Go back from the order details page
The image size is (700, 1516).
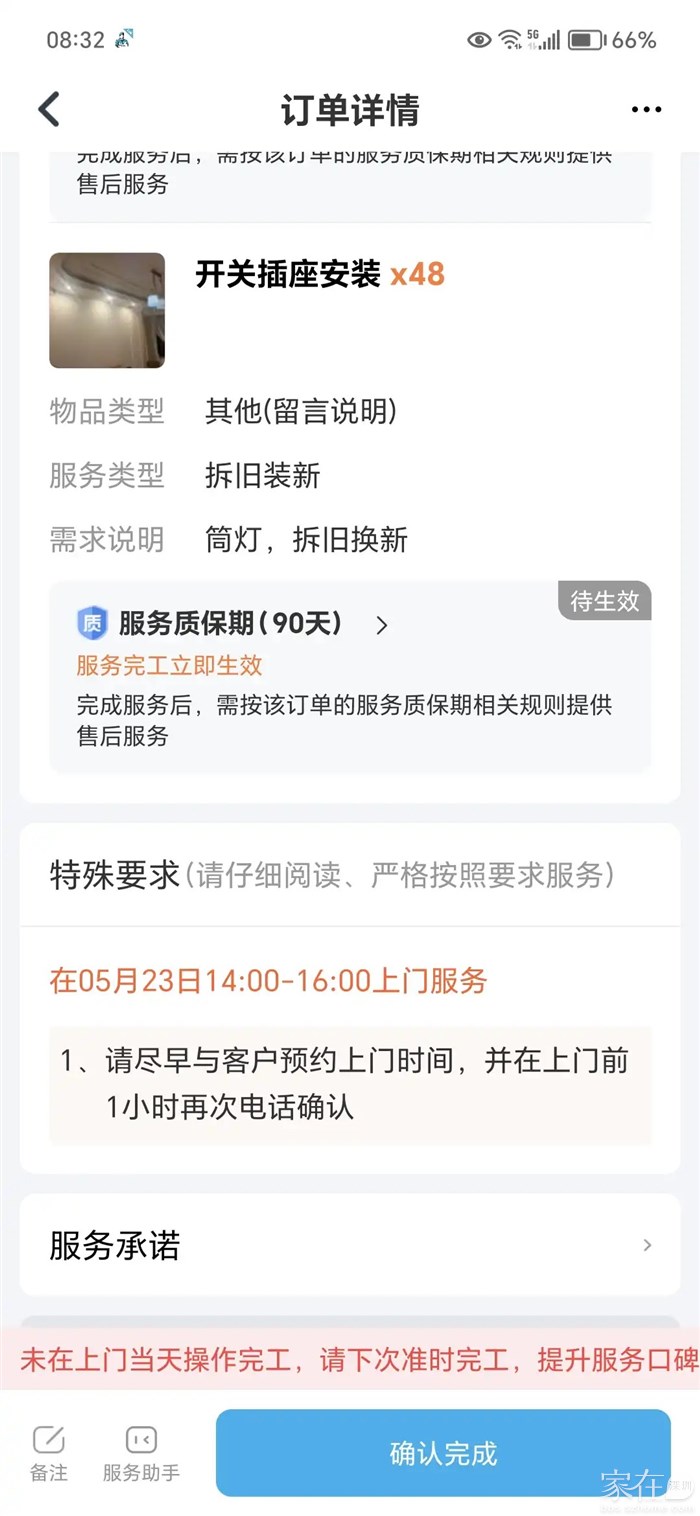coord(49,109)
